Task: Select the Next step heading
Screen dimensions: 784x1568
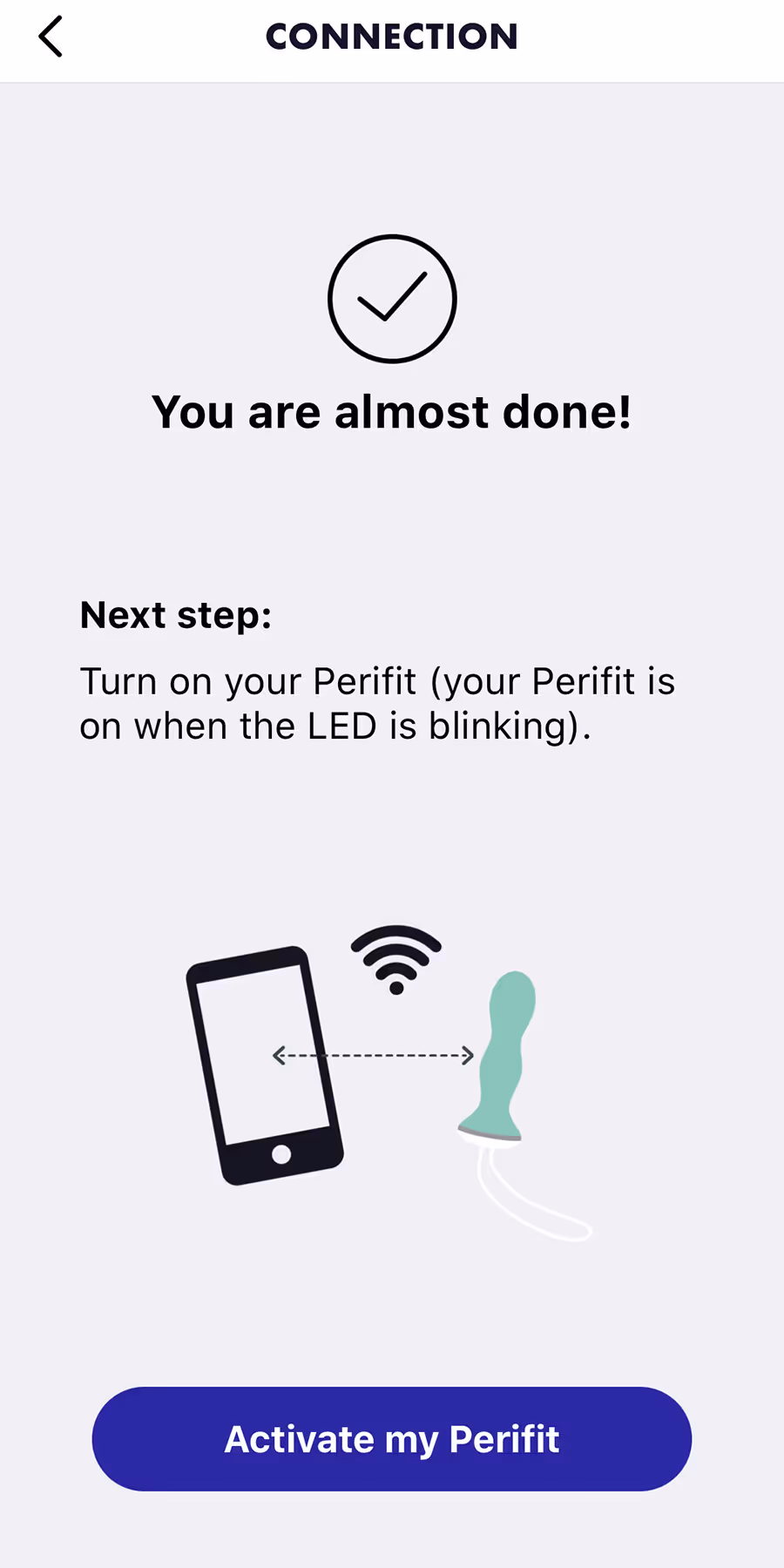Action: [x=174, y=614]
